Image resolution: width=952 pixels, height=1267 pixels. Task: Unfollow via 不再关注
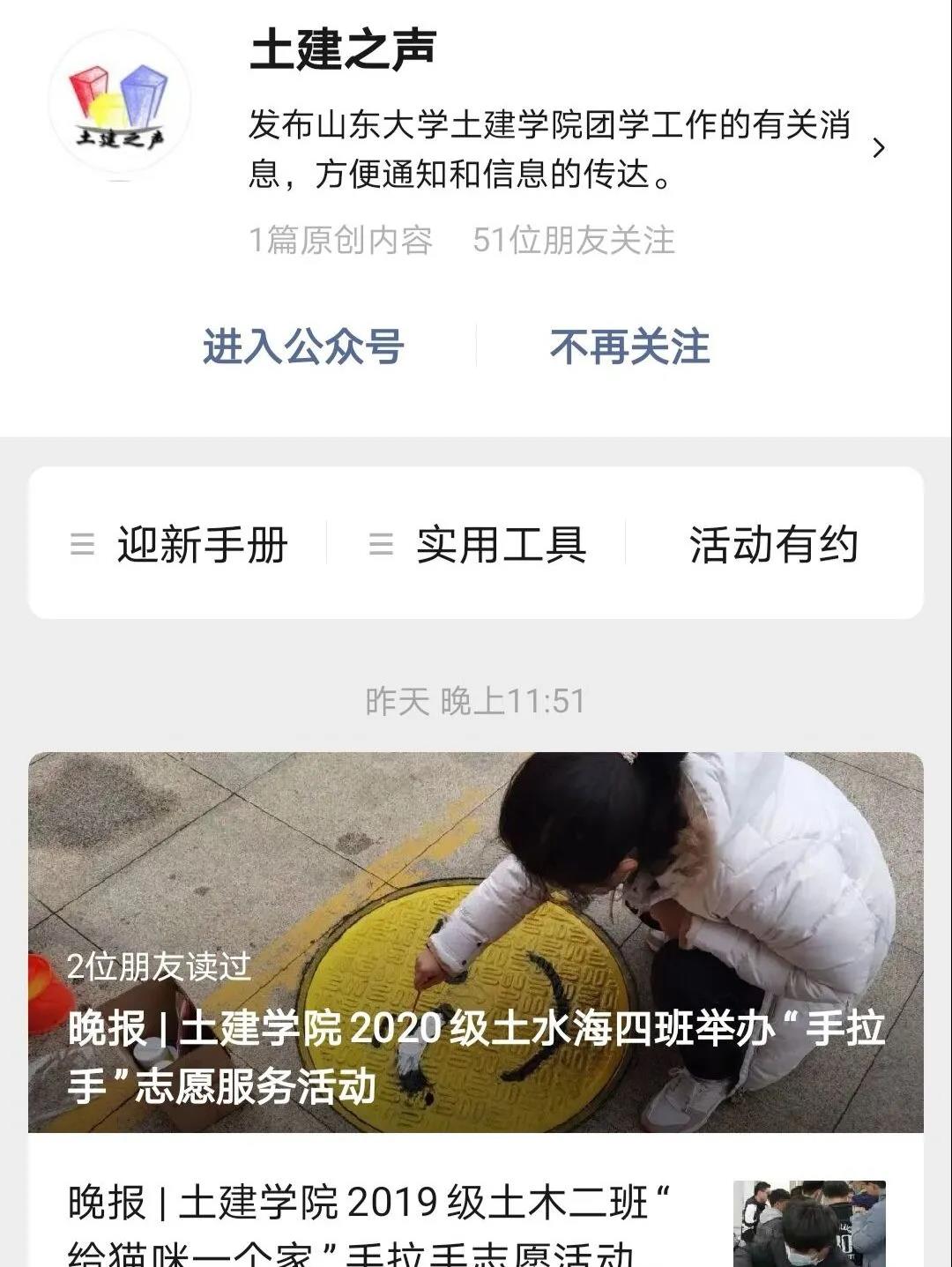[x=629, y=346]
